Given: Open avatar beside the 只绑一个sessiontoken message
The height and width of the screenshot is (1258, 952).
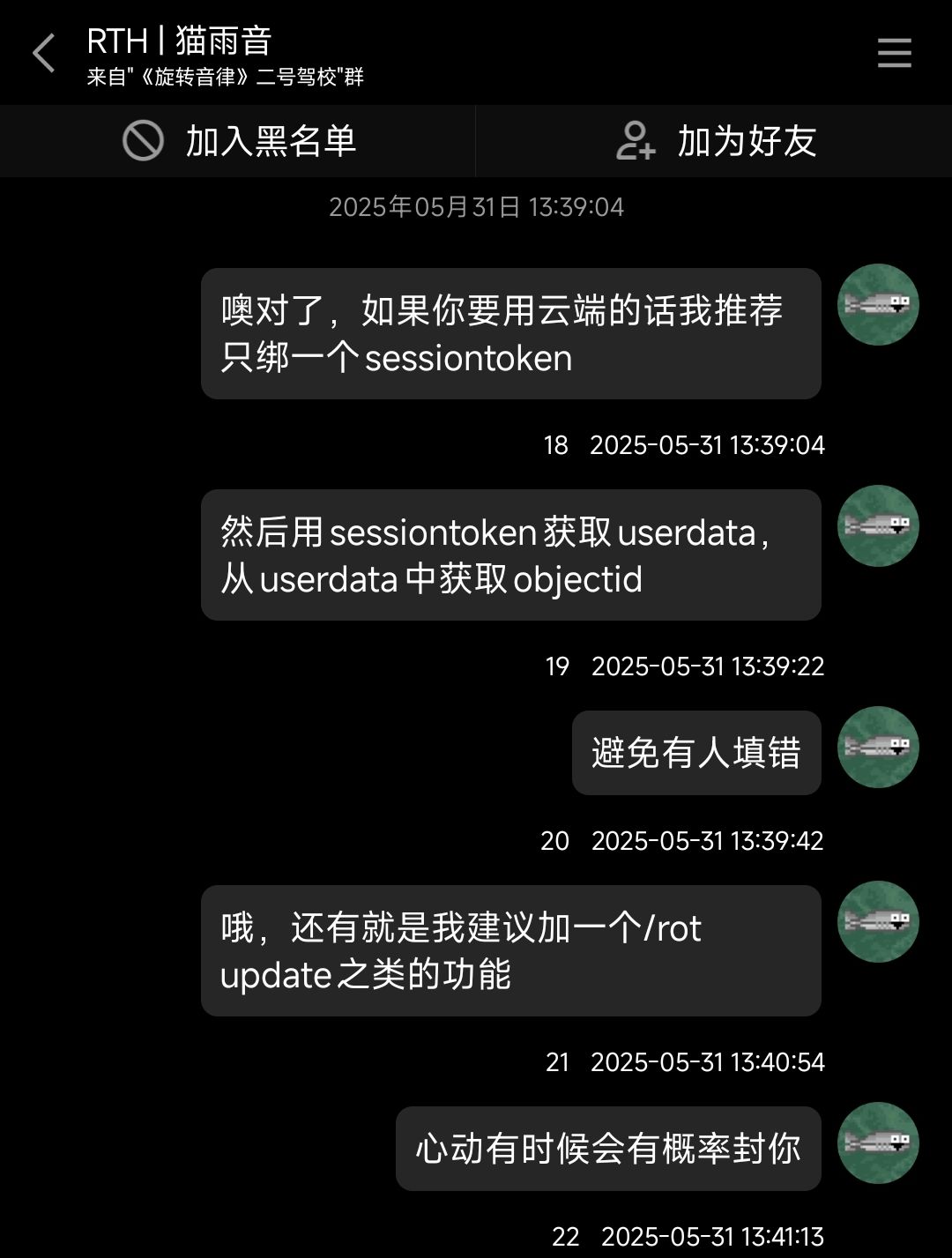Looking at the screenshot, I should (877, 305).
